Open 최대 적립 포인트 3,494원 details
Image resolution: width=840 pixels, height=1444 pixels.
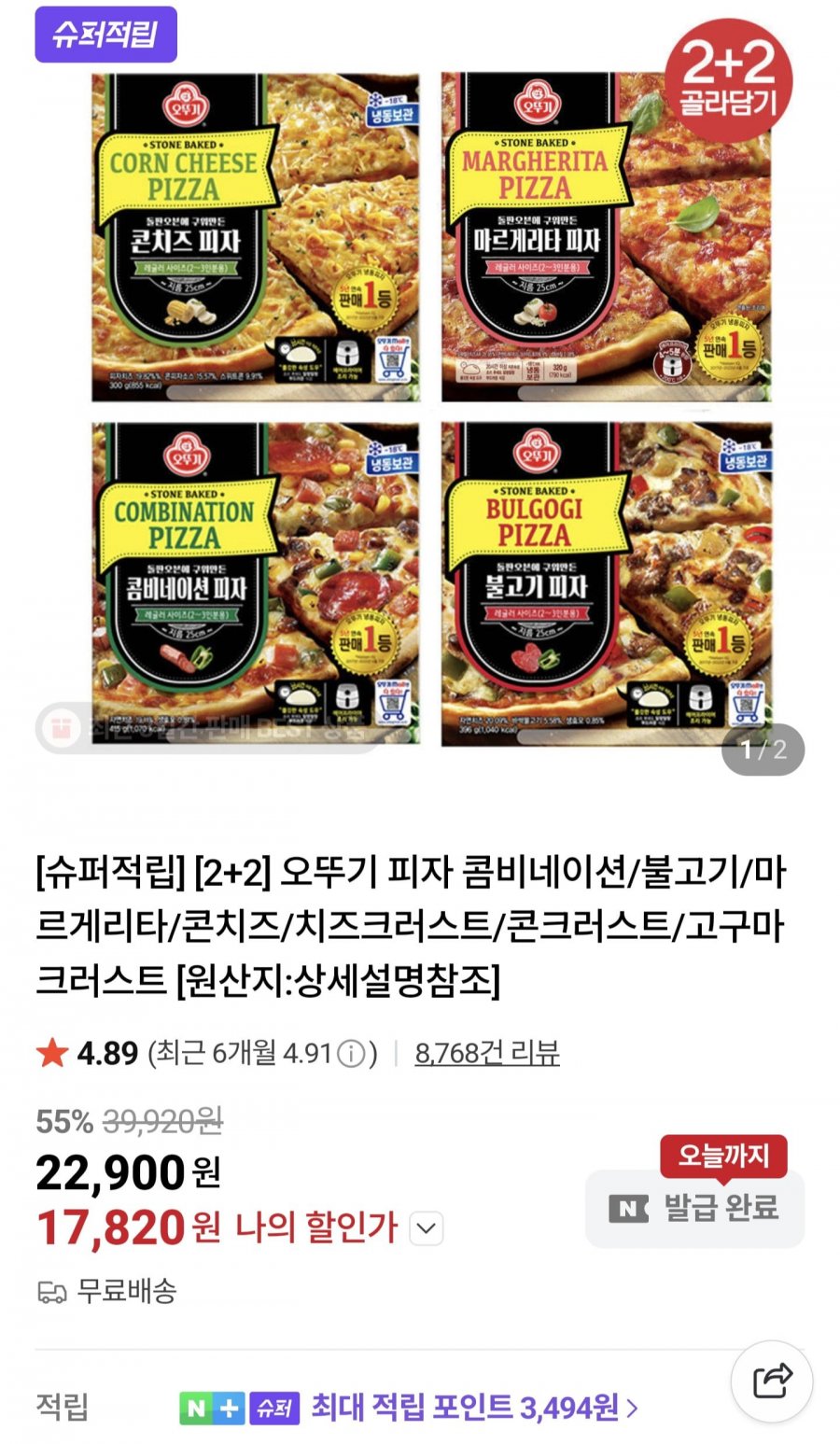(475, 1407)
